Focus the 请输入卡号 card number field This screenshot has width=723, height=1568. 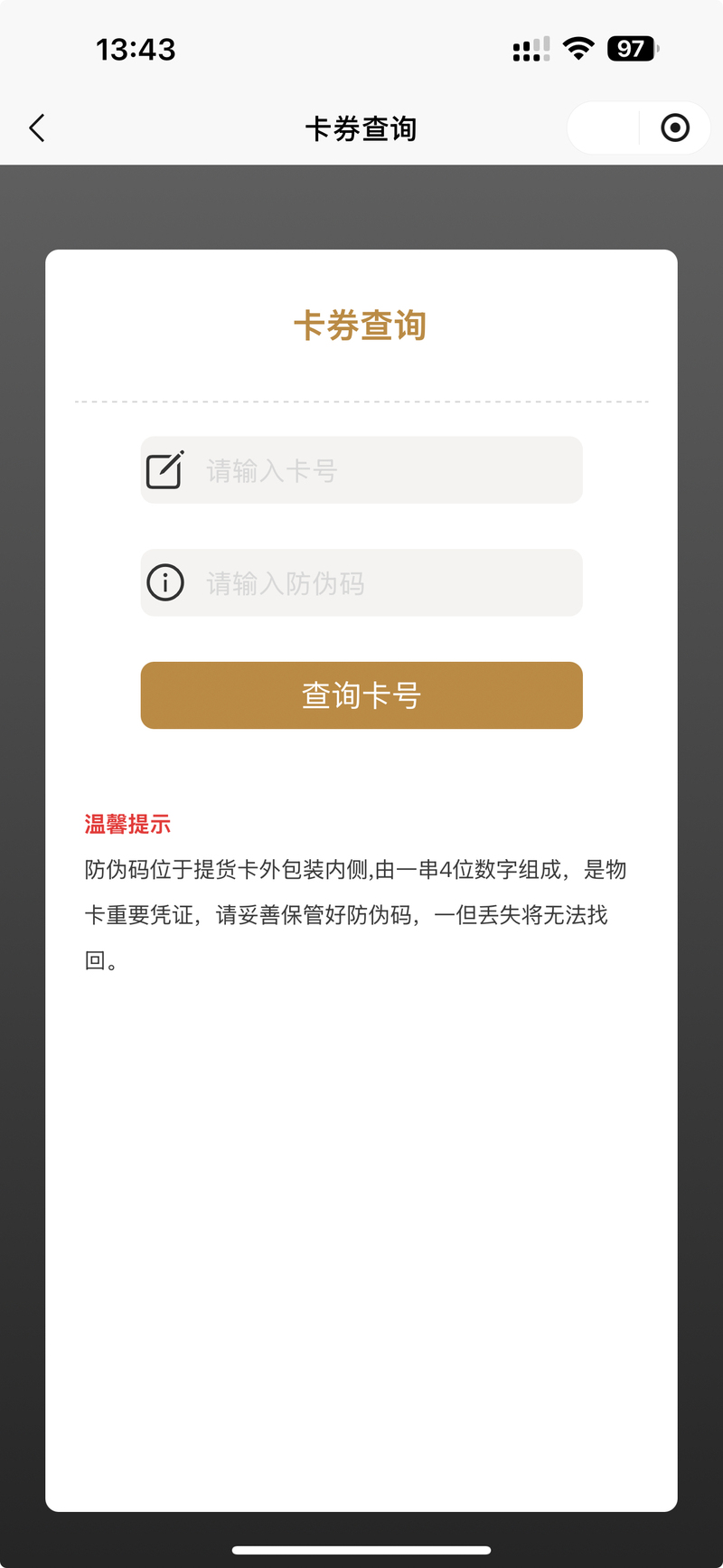click(x=380, y=470)
